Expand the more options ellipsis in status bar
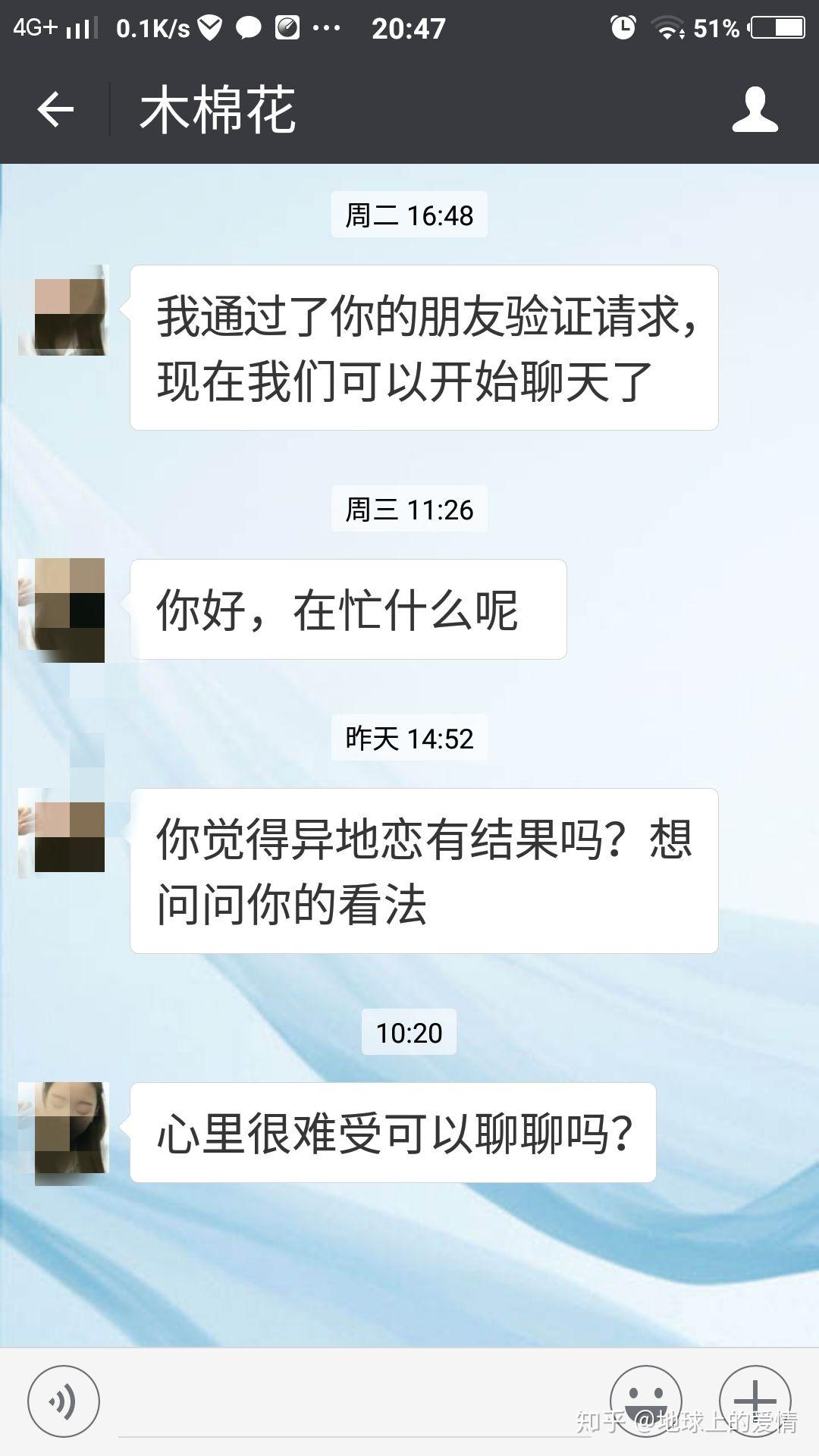 coord(326,29)
